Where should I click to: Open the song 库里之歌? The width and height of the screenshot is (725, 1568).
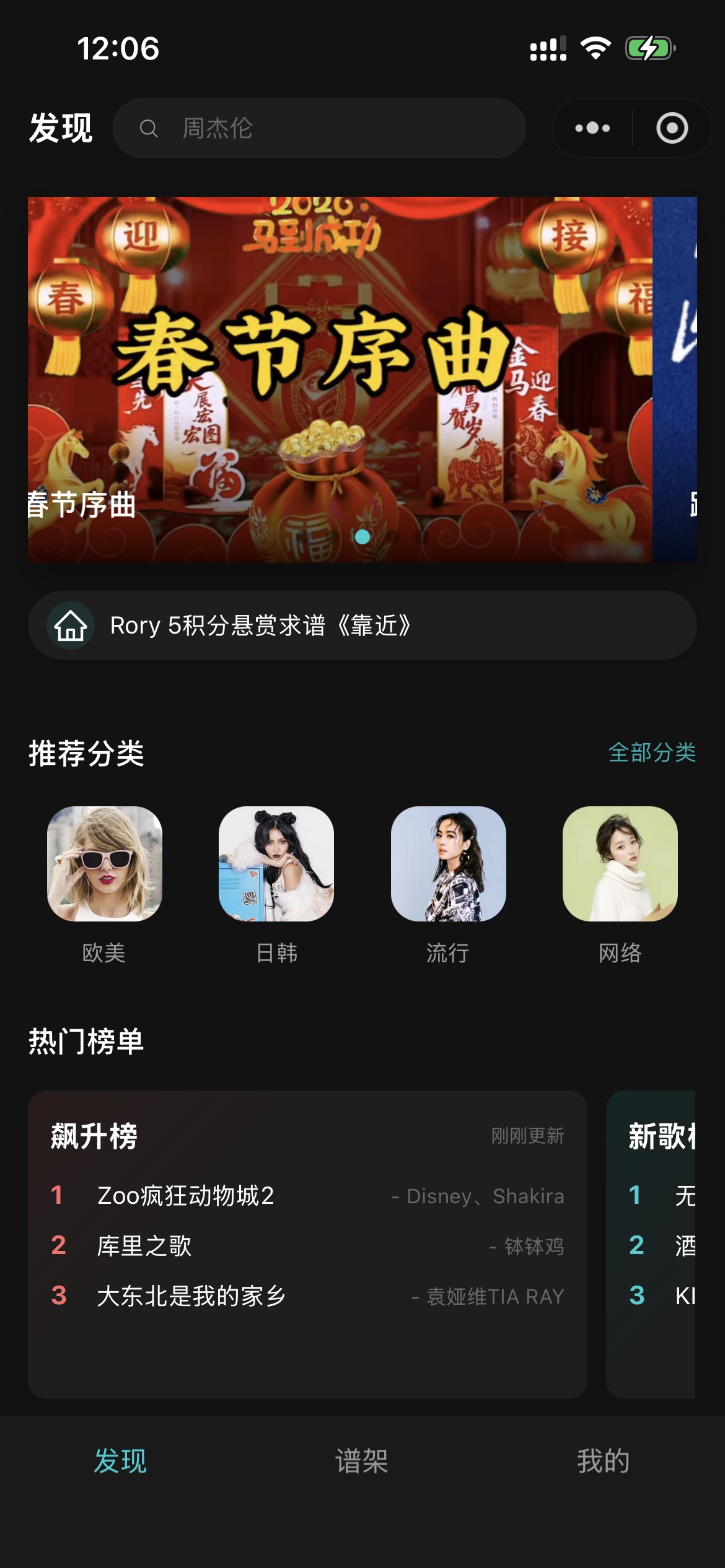point(144,1246)
